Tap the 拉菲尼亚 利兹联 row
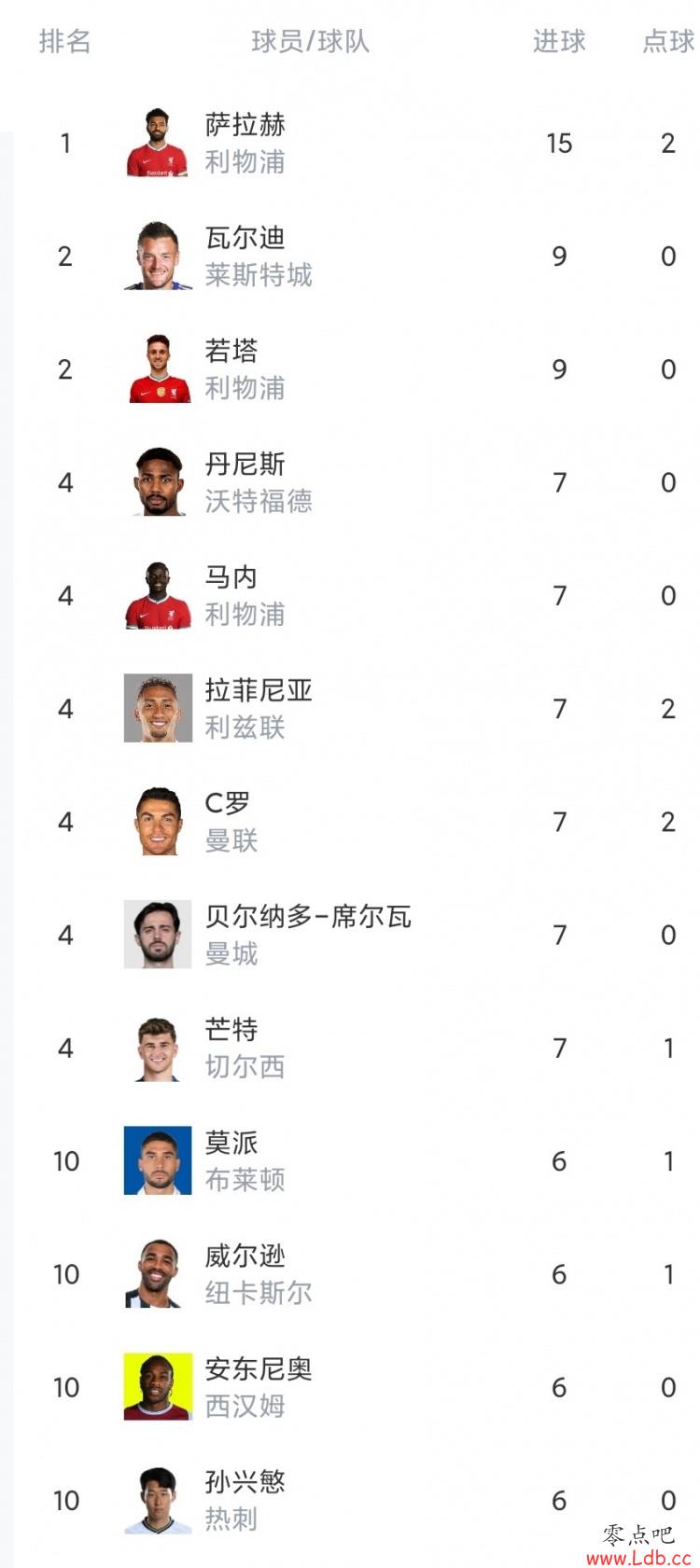700x1568 pixels. coord(358,709)
